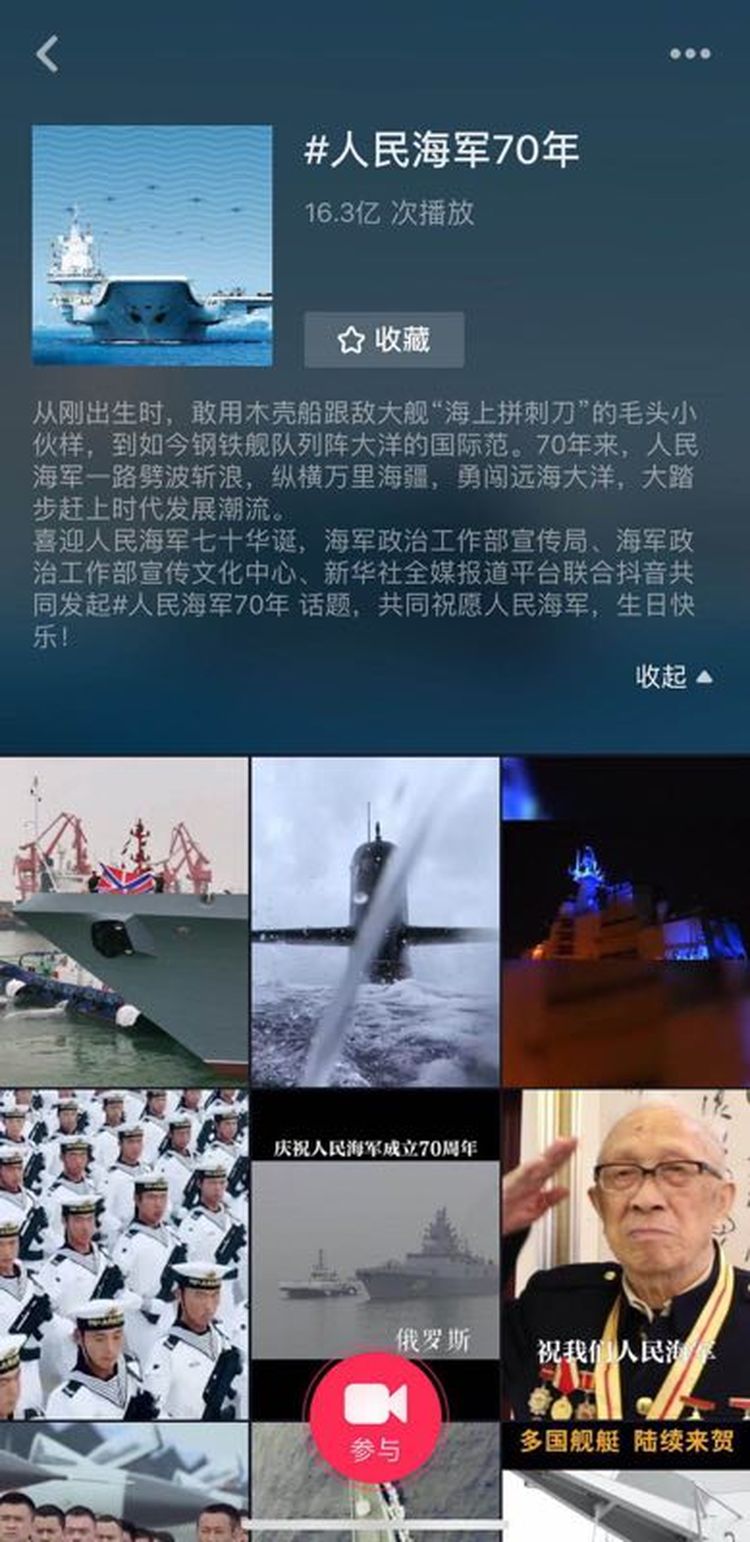Viewport: 750px width, 1542px height.
Task: Open the aircraft carrier topic cover image
Action: 152,245
